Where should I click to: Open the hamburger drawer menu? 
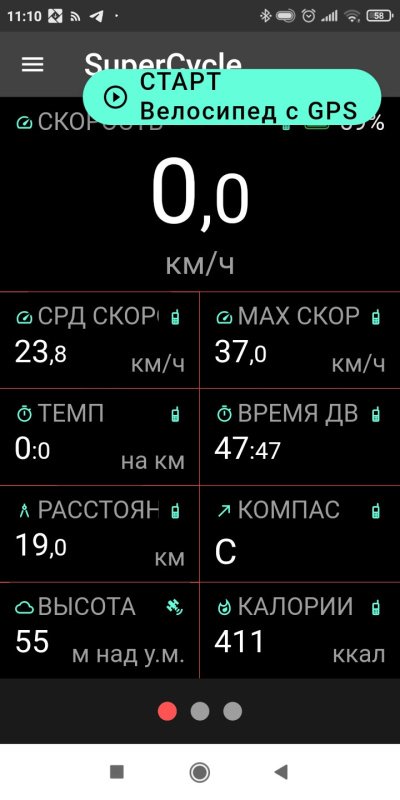pyautogui.click(x=32, y=64)
